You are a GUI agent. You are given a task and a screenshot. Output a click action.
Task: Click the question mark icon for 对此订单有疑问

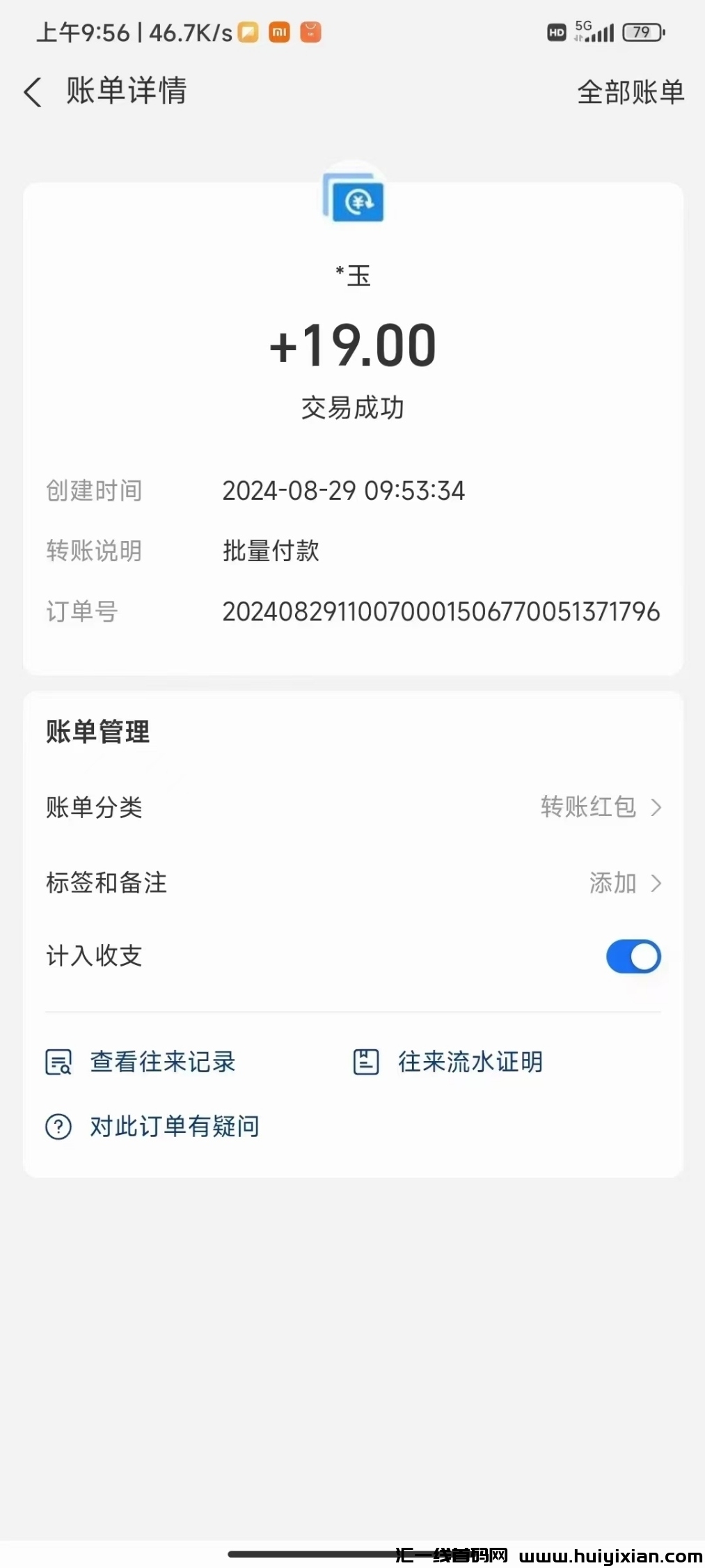click(x=58, y=1126)
